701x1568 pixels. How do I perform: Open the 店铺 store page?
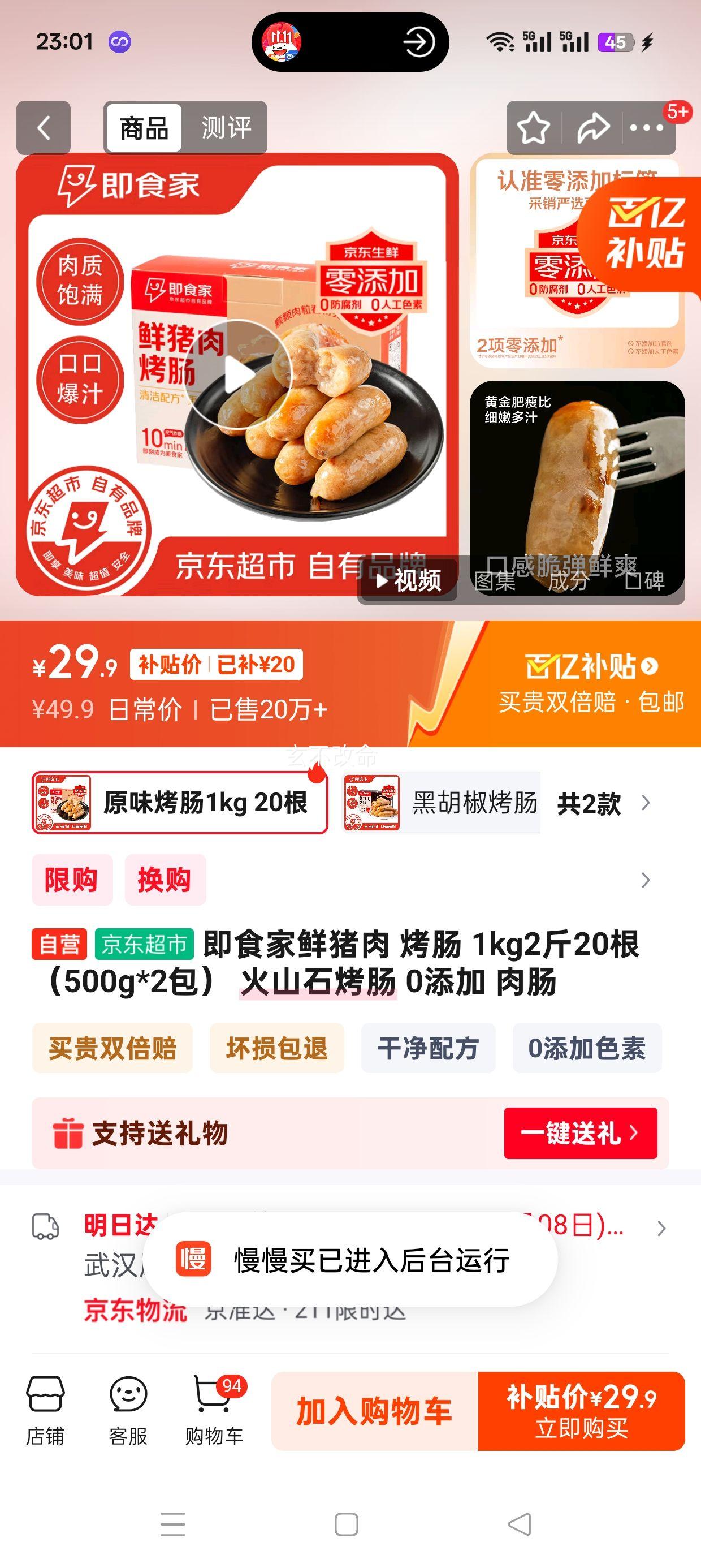coord(45,1410)
